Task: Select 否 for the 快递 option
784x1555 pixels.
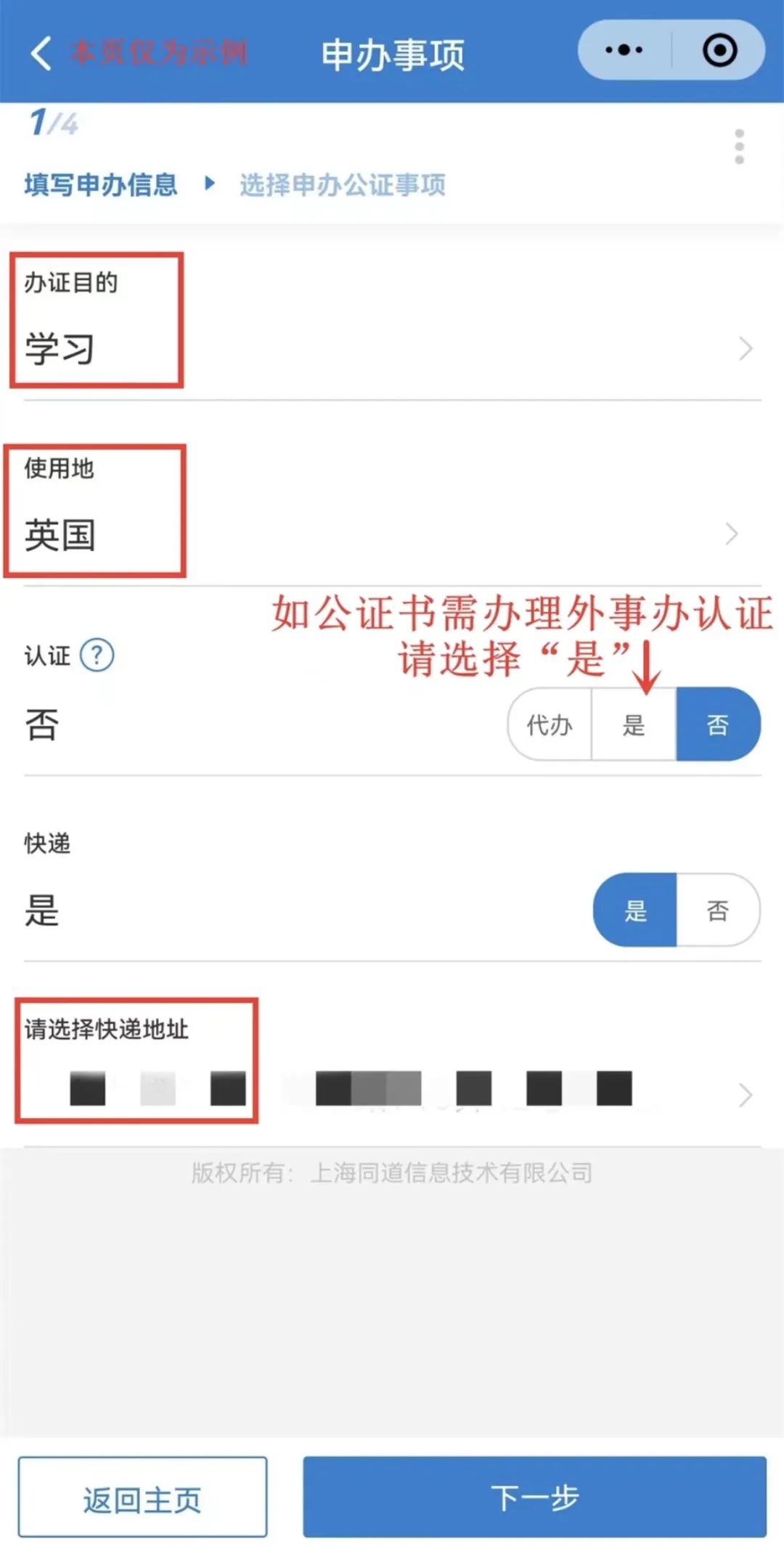Action: pos(718,910)
